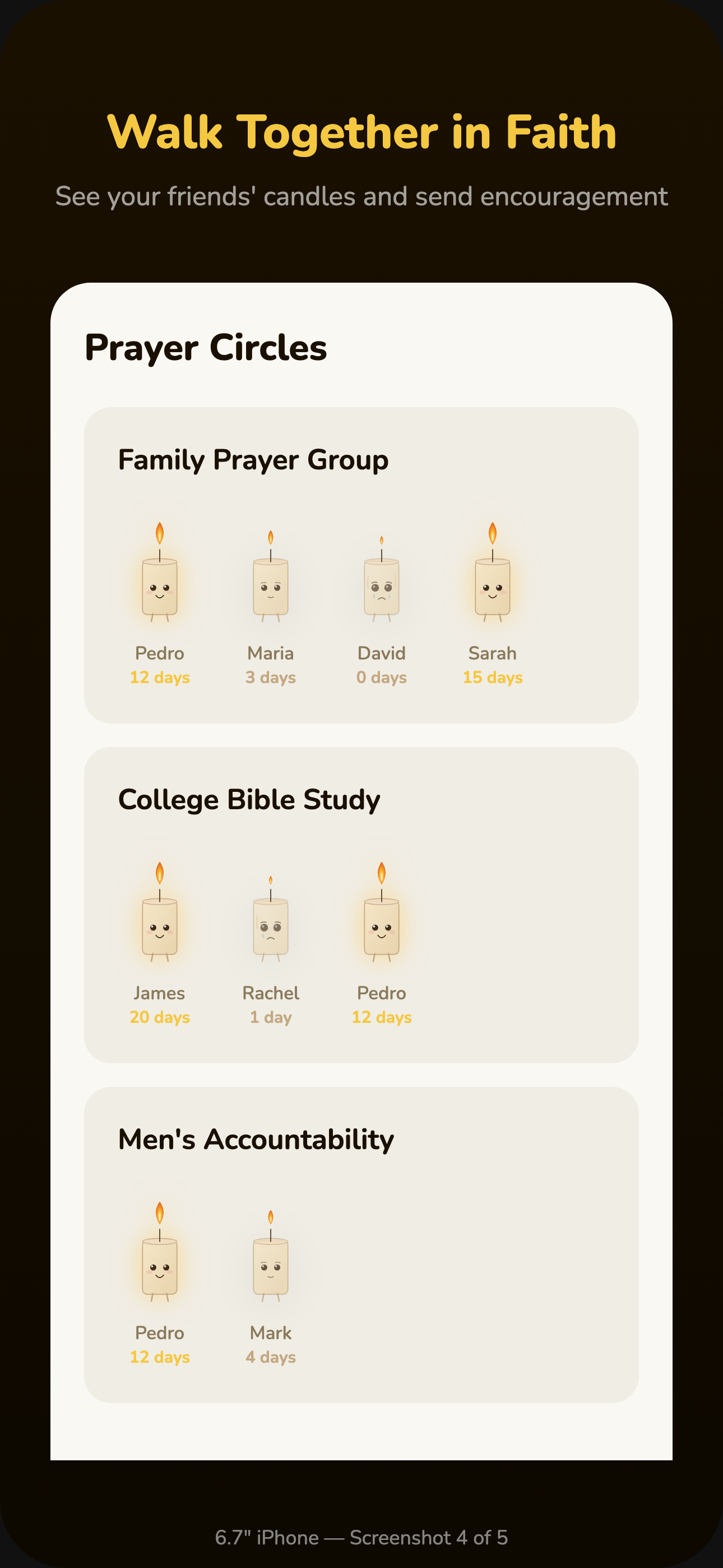
Task: Select the Walk Together in Faith title
Action: [361, 131]
